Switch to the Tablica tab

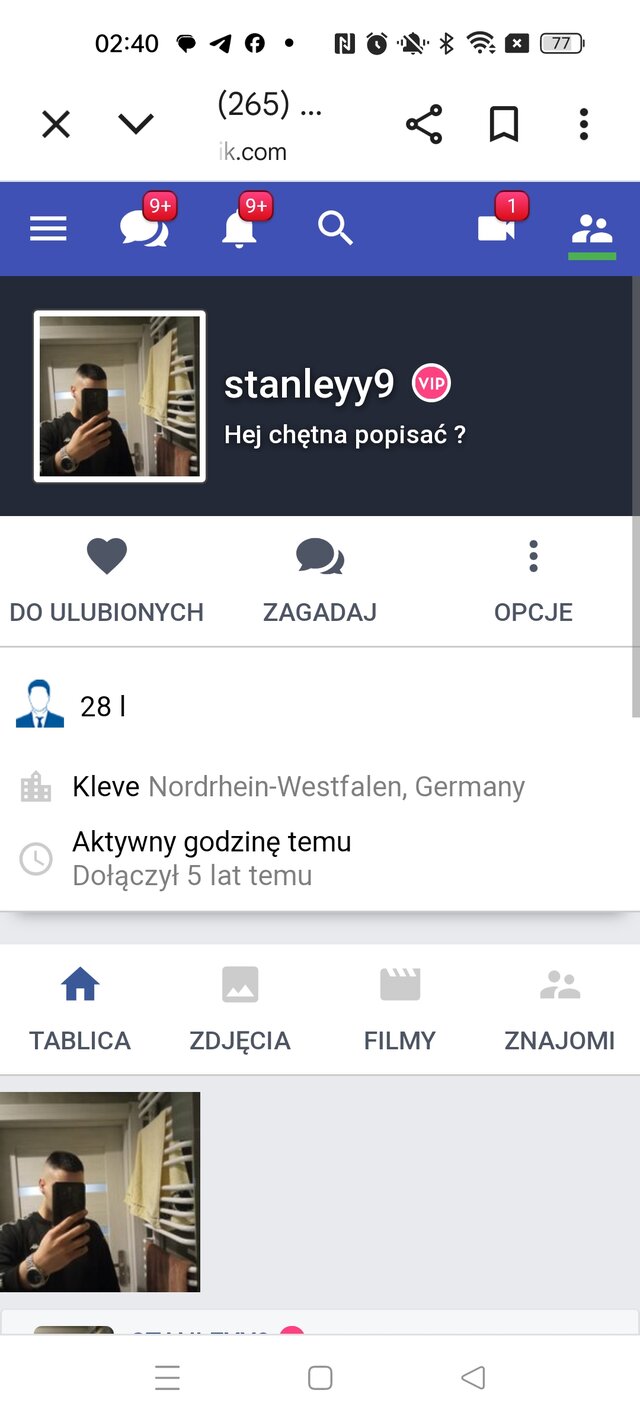click(x=80, y=1010)
